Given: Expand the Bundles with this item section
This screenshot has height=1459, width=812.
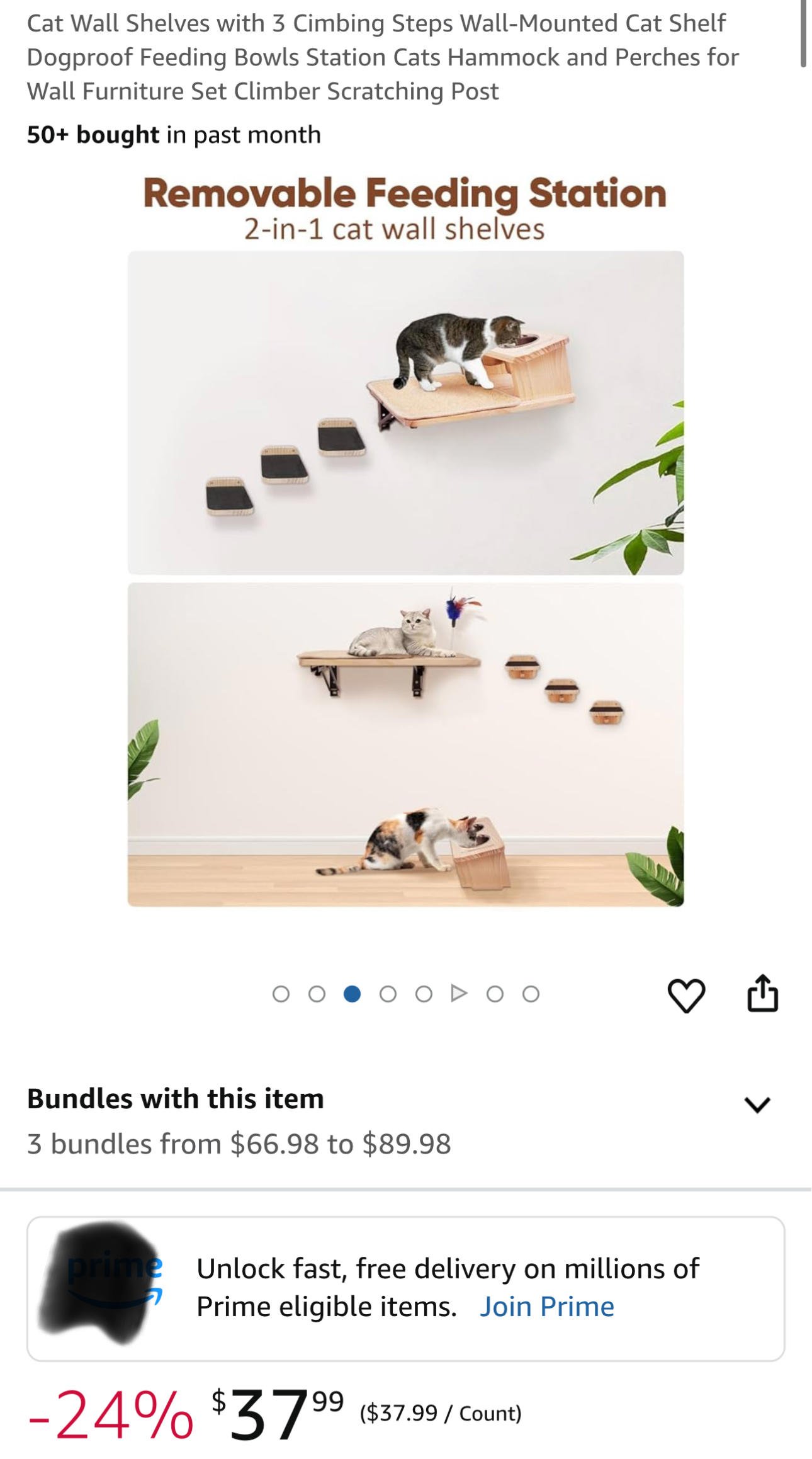Looking at the screenshot, I should (x=757, y=1104).
